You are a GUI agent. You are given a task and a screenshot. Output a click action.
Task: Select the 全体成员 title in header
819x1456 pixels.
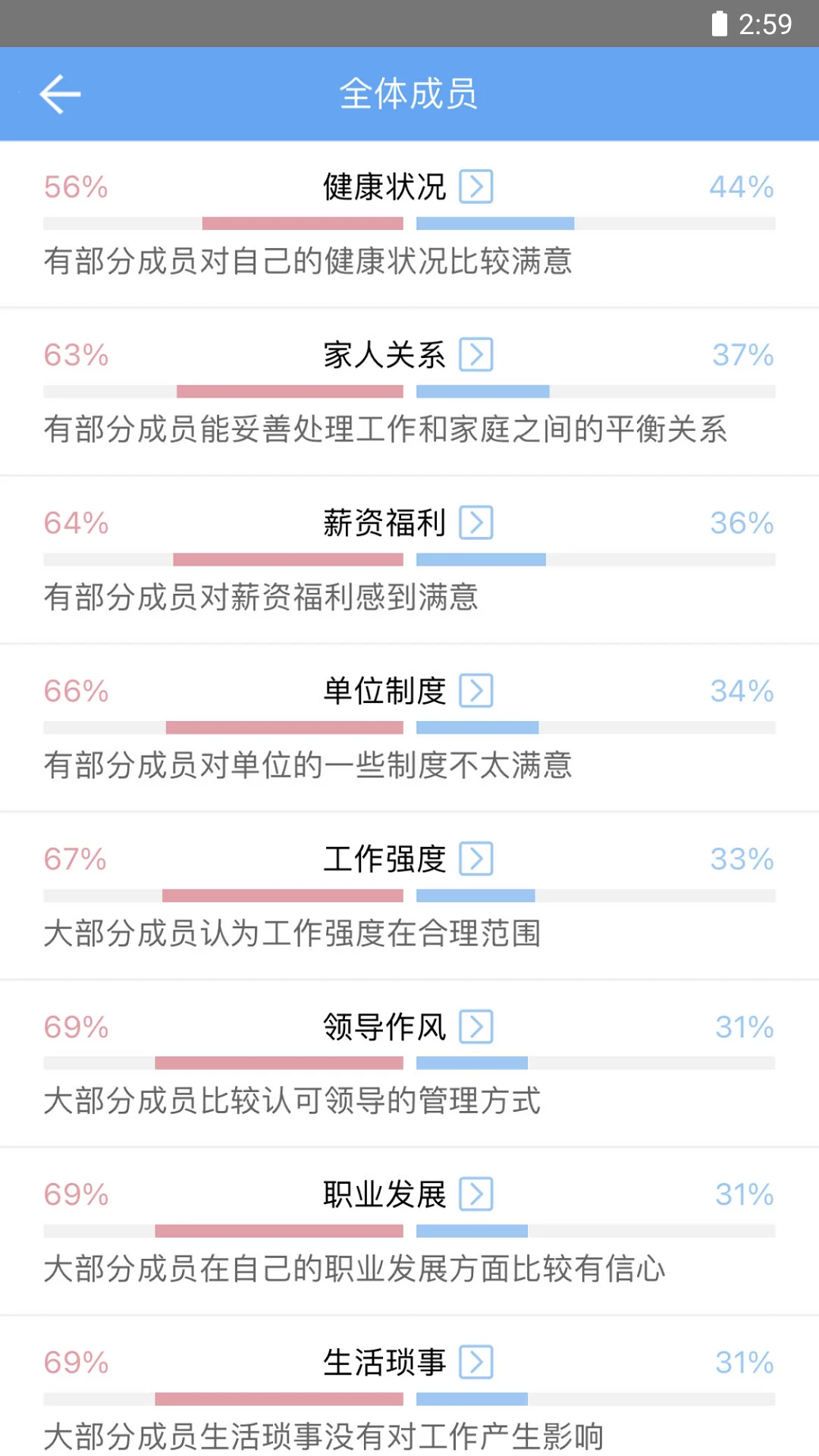pyautogui.click(x=409, y=93)
